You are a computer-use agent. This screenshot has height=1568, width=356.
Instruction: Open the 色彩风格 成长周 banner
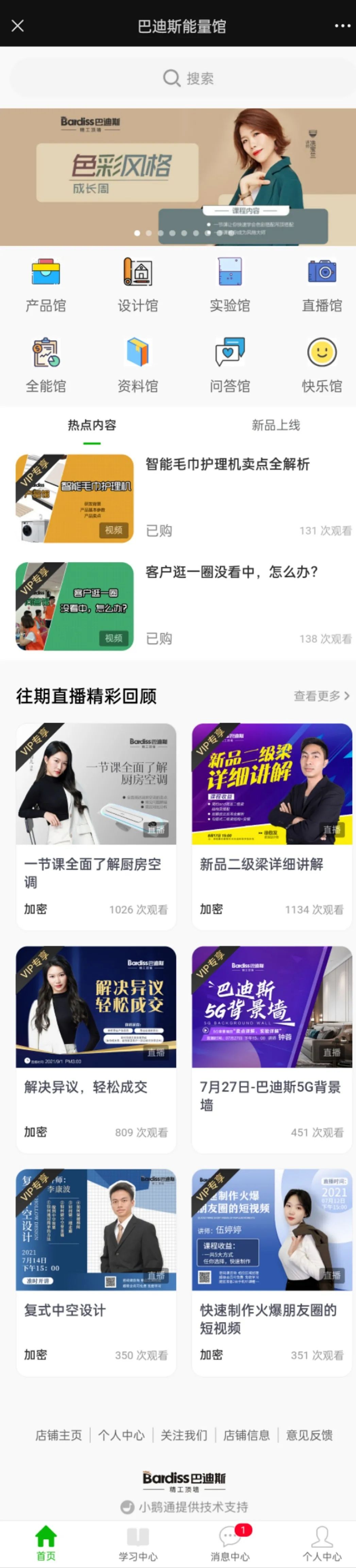tap(178, 177)
